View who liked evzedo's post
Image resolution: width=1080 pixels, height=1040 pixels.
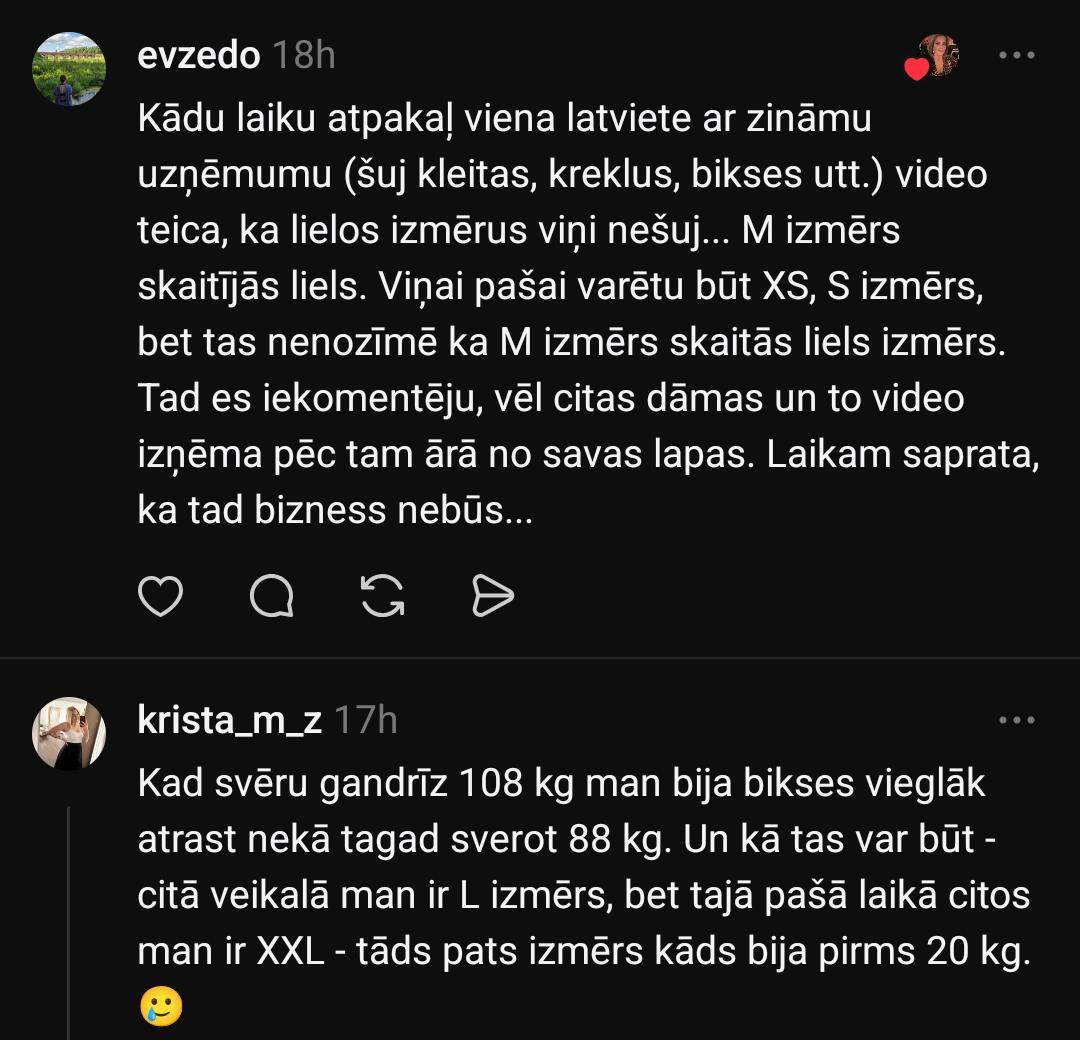(x=934, y=58)
